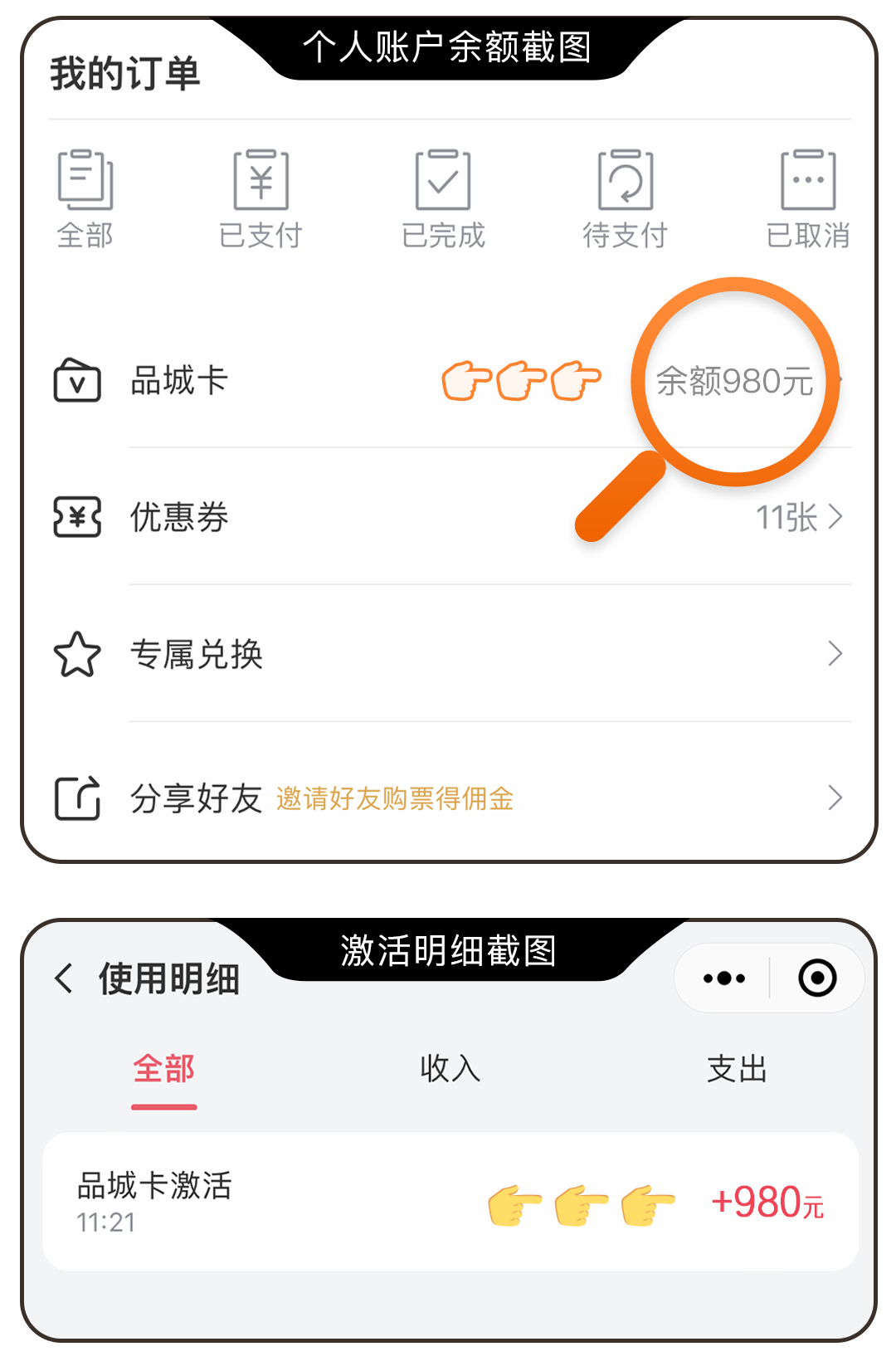The height and width of the screenshot is (1366, 896).
Task: Switch to the 收入 tab
Action: (x=449, y=1070)
